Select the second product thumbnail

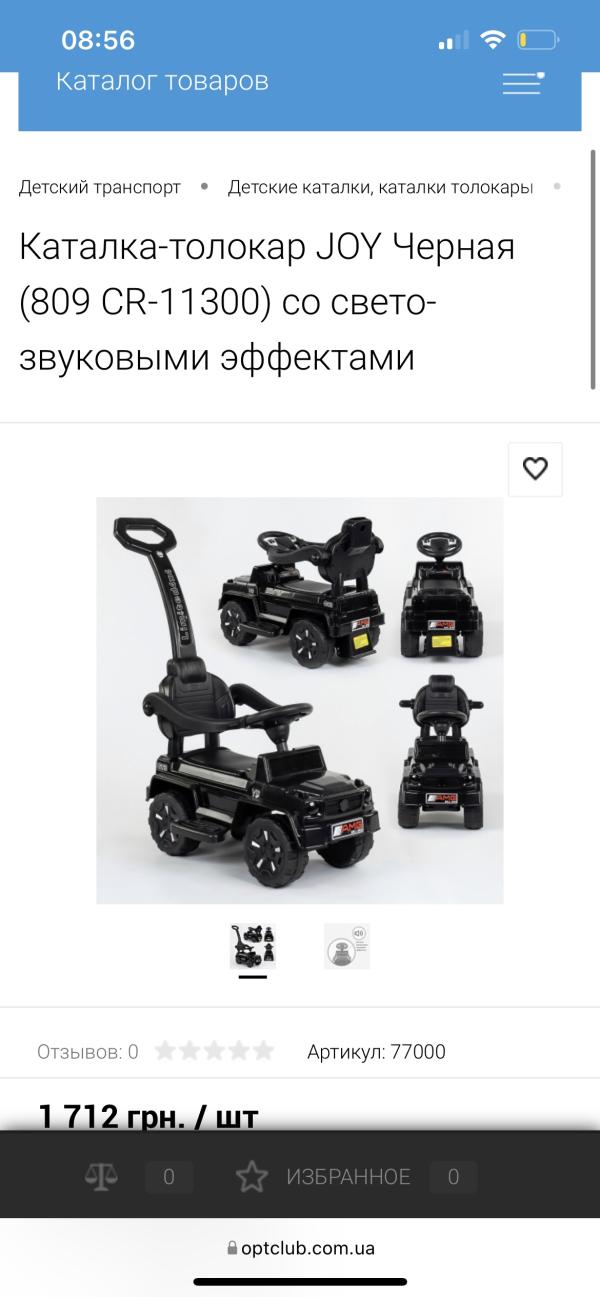click(347, 946)
